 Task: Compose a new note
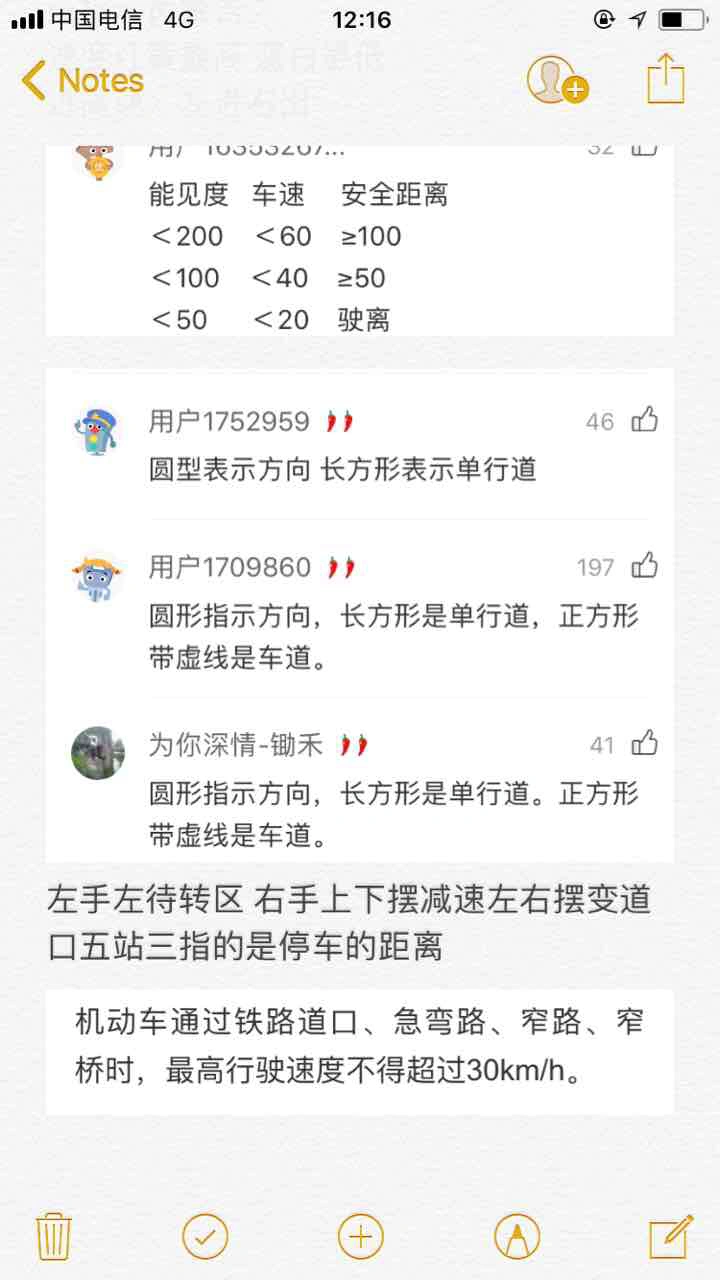coord(670,1237)
